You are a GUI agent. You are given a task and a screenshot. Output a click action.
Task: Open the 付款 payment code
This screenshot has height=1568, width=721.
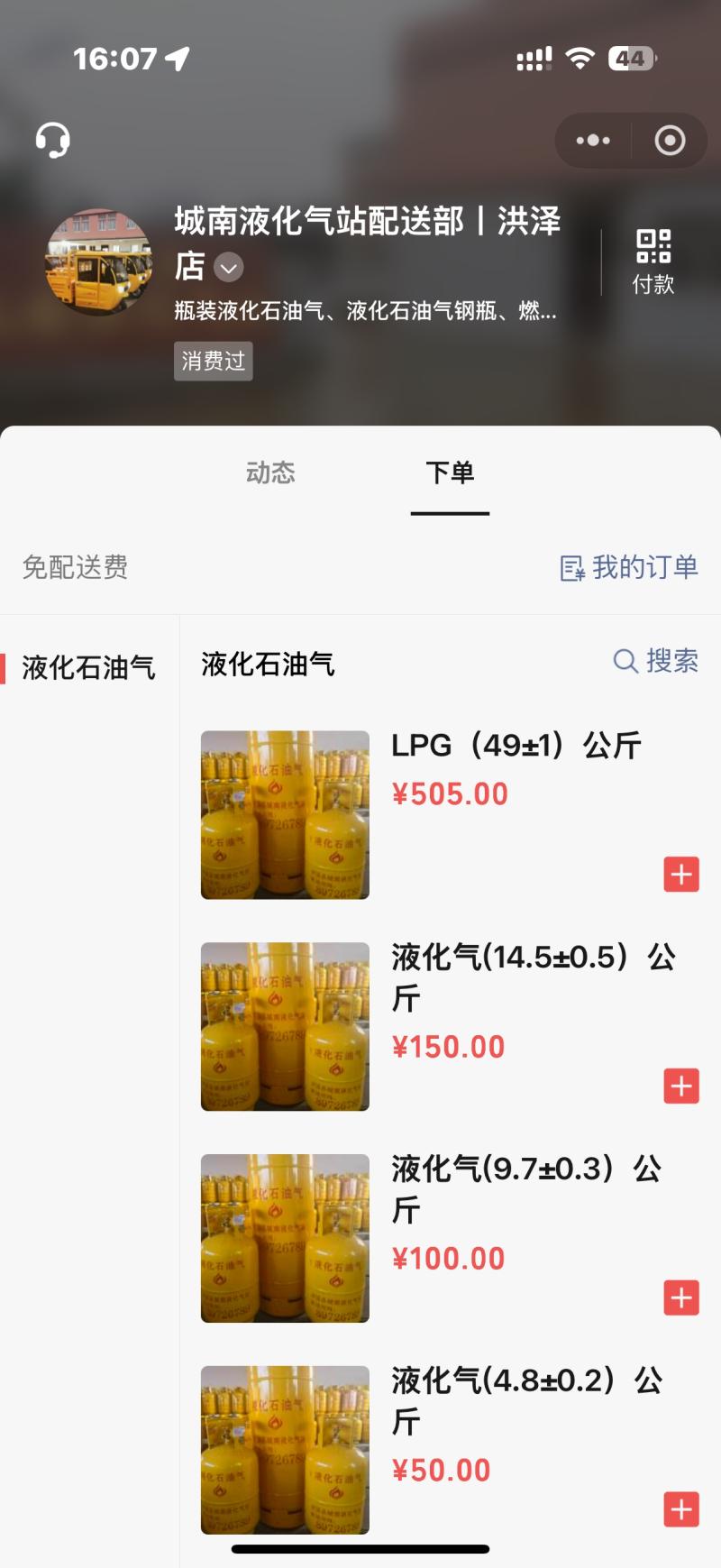(x=653, y=261)
